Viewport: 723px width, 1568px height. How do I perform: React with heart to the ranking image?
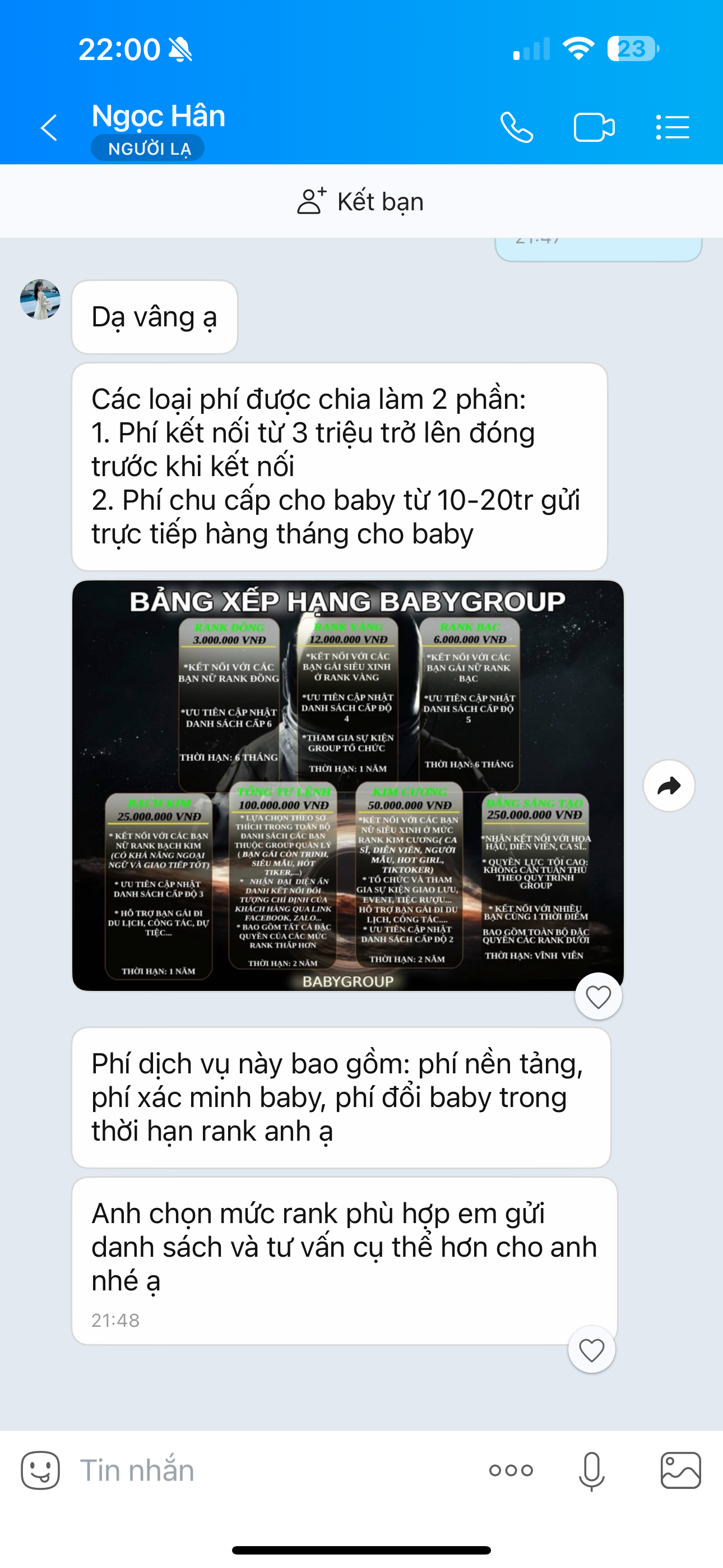point(598,997)
